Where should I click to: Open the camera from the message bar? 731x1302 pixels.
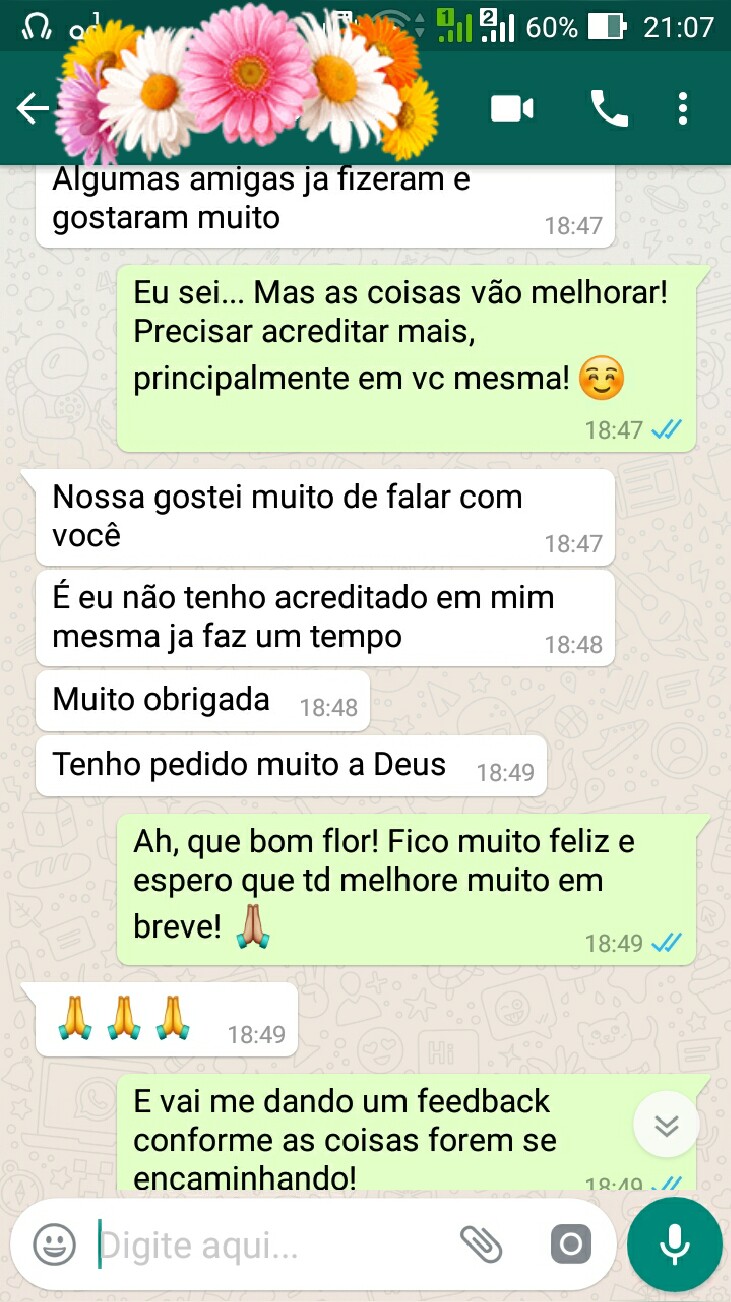coord(571,1245)
